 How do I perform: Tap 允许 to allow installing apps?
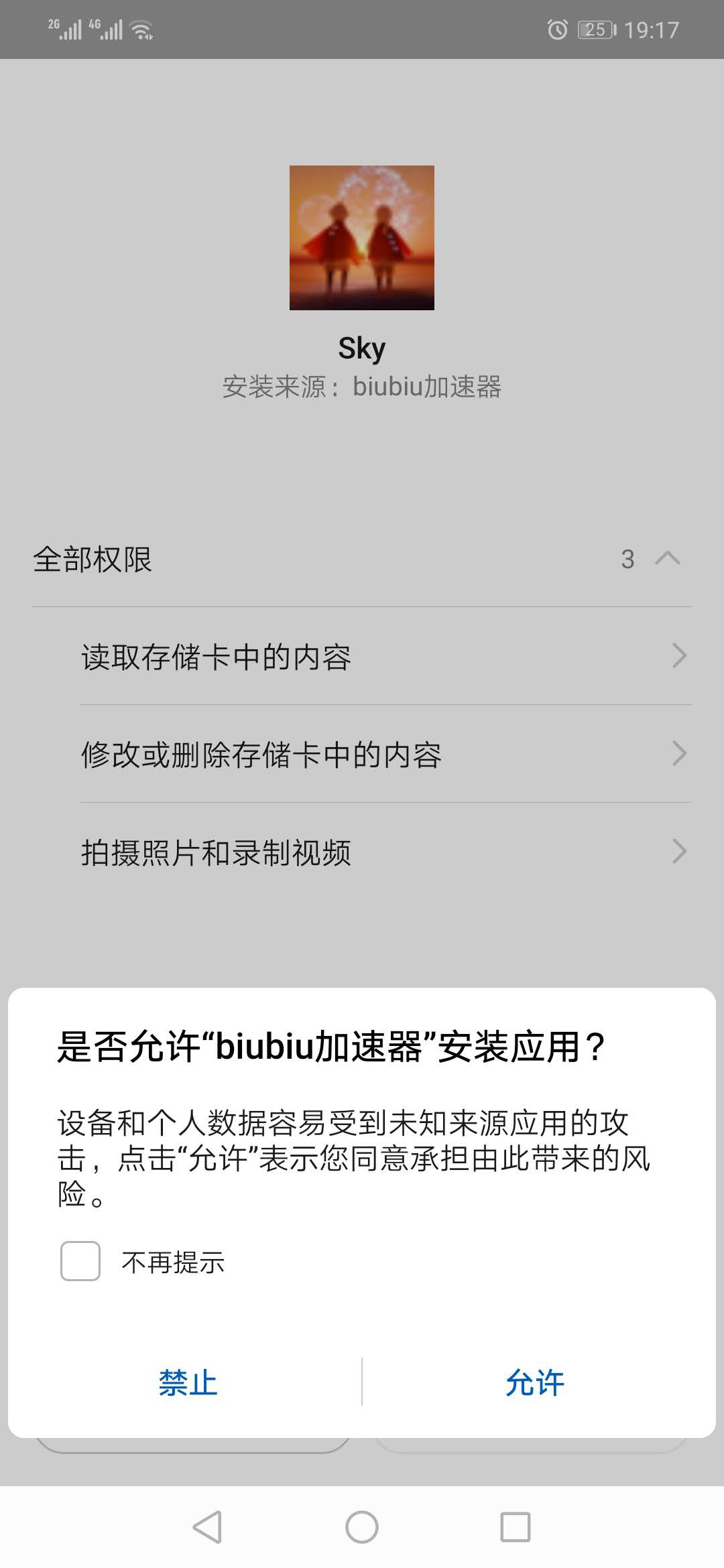[x=535, y=1382]
